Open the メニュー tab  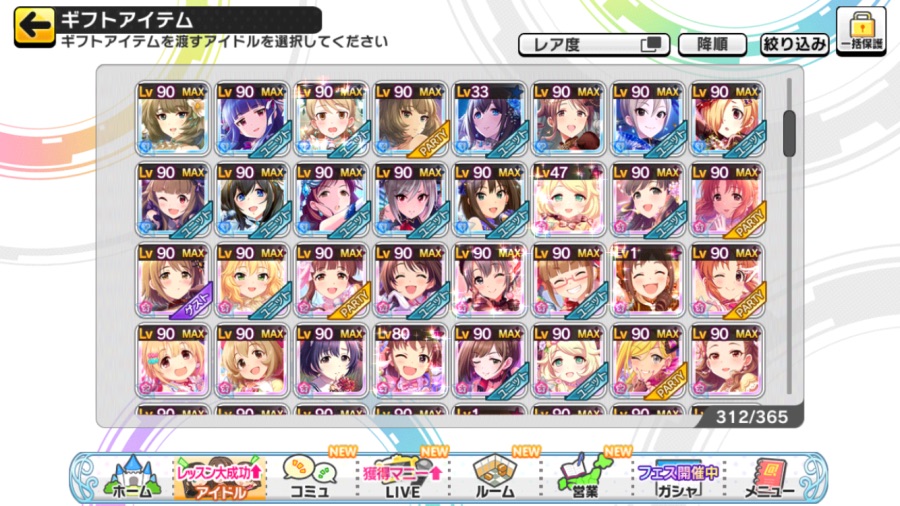(x=768, y=478)
